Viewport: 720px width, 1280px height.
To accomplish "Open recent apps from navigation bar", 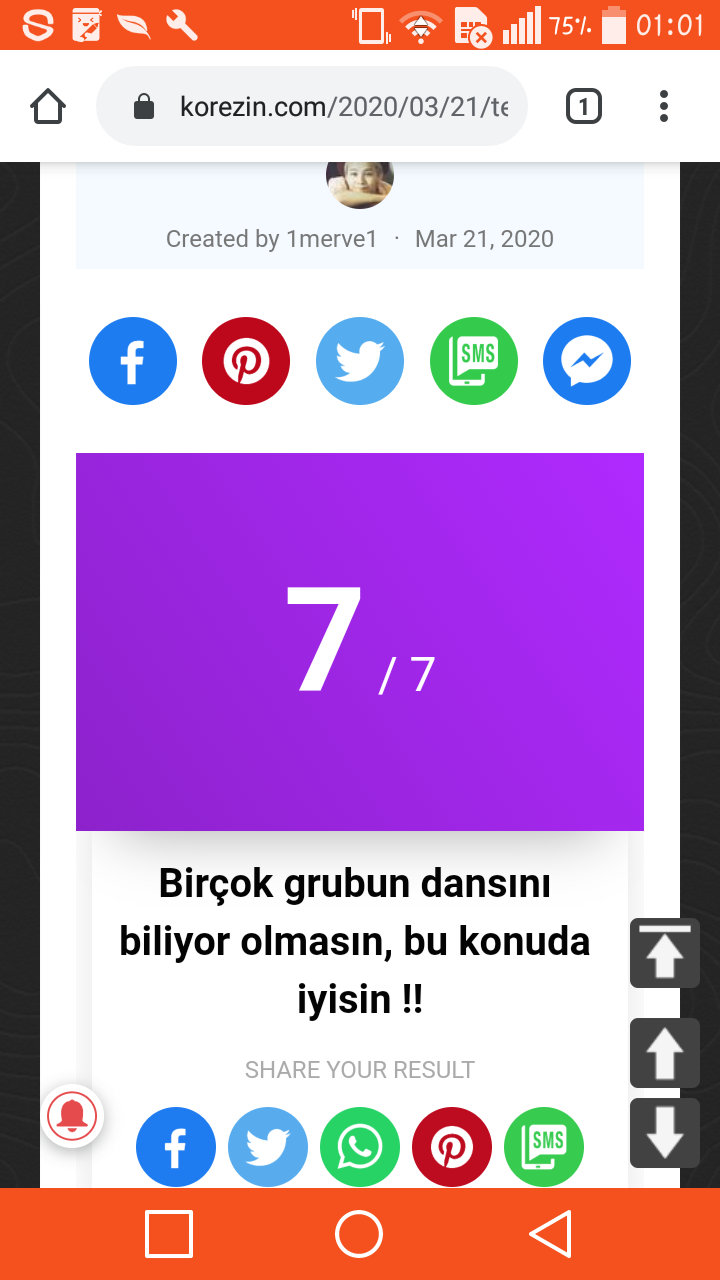I will point(169,1234).
